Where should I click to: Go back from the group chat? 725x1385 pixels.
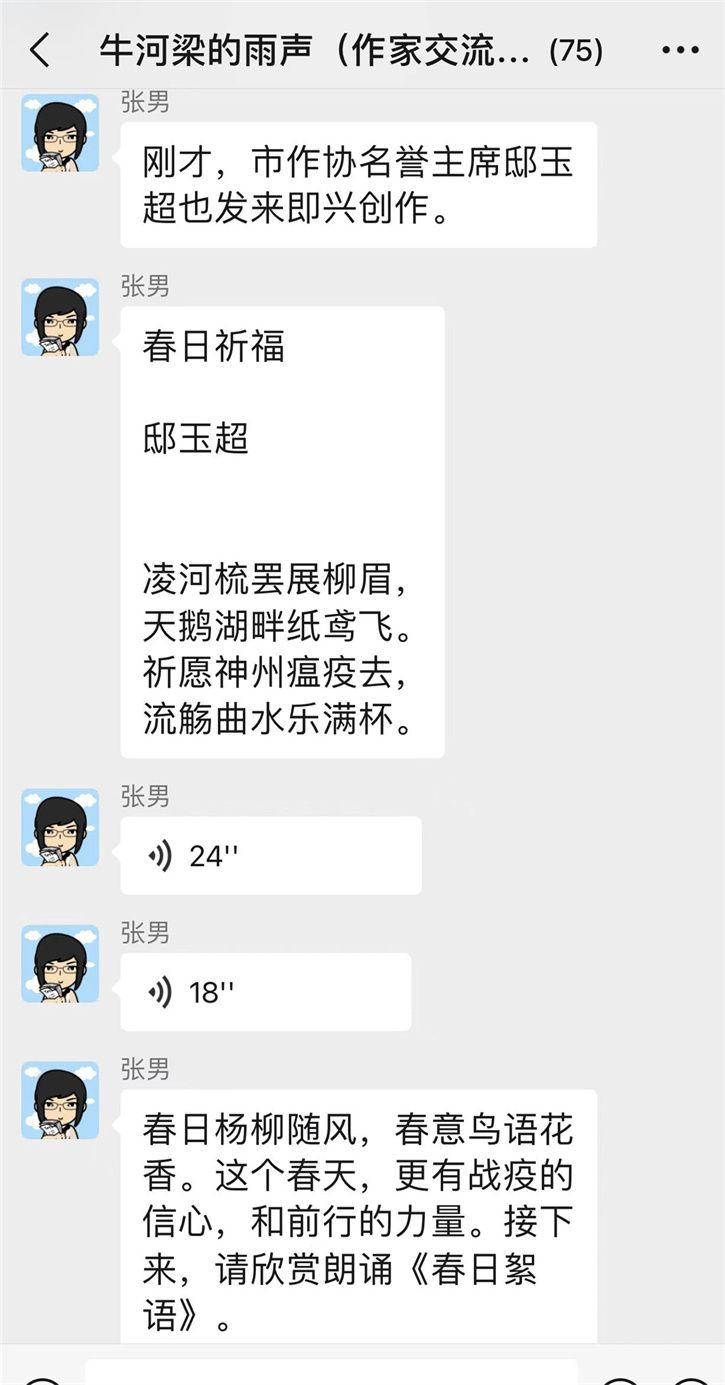(x=39, y=49)
